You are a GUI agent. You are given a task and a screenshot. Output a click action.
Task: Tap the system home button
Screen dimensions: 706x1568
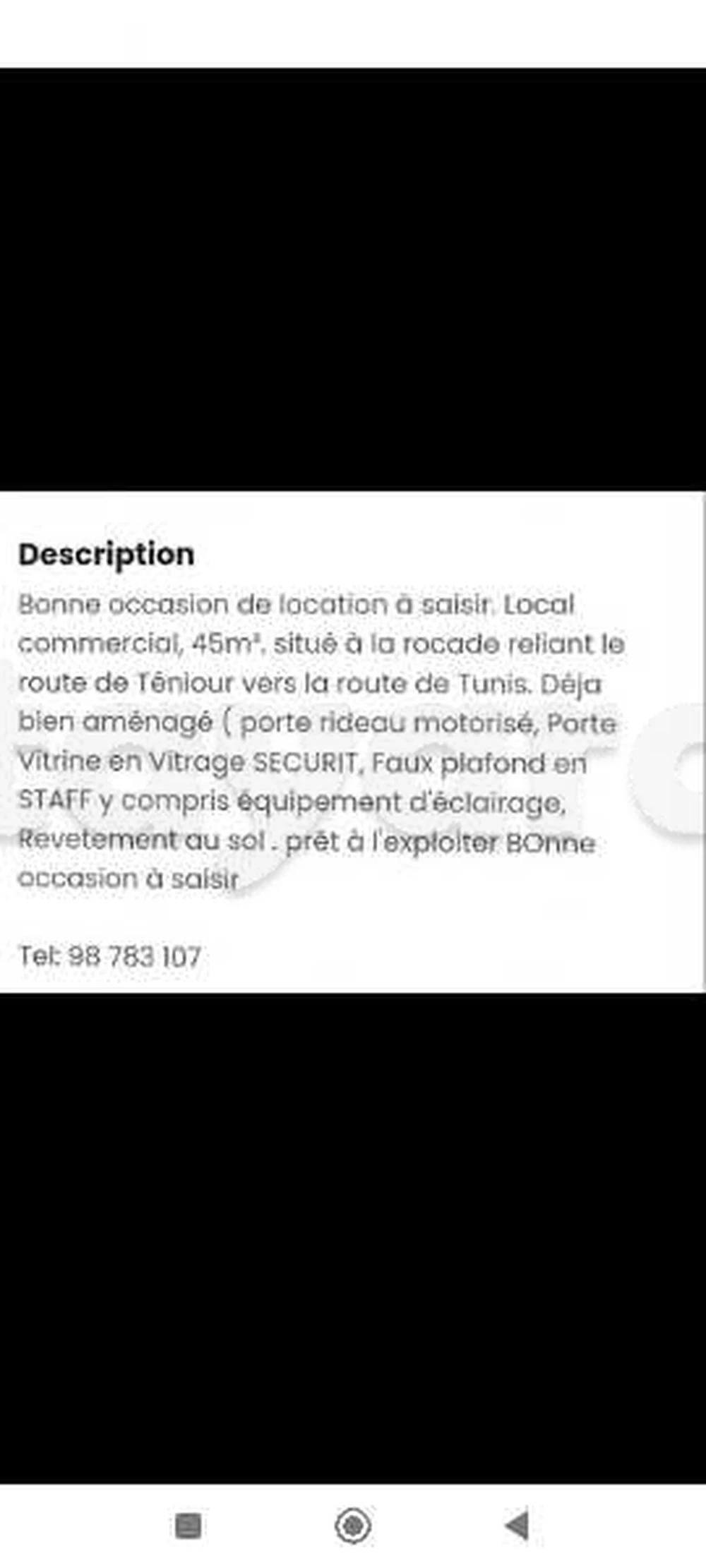353,1525
